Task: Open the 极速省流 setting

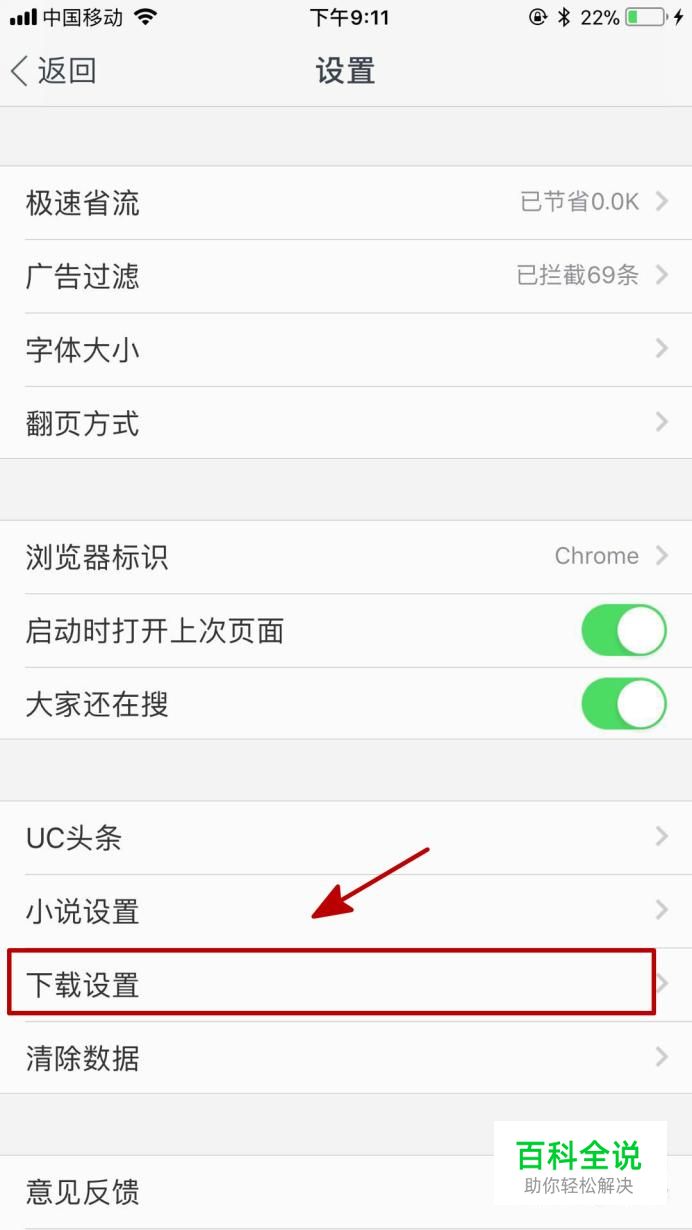Action: point(346,203)
